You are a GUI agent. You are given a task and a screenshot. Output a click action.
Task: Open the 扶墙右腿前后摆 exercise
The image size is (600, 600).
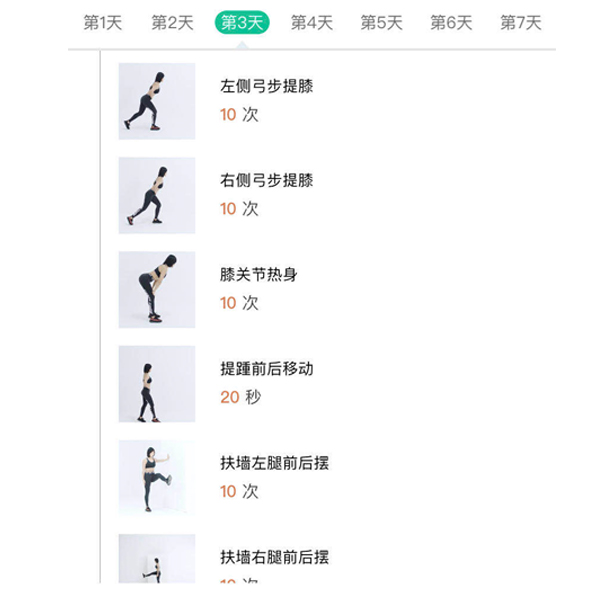coord(274,558)
